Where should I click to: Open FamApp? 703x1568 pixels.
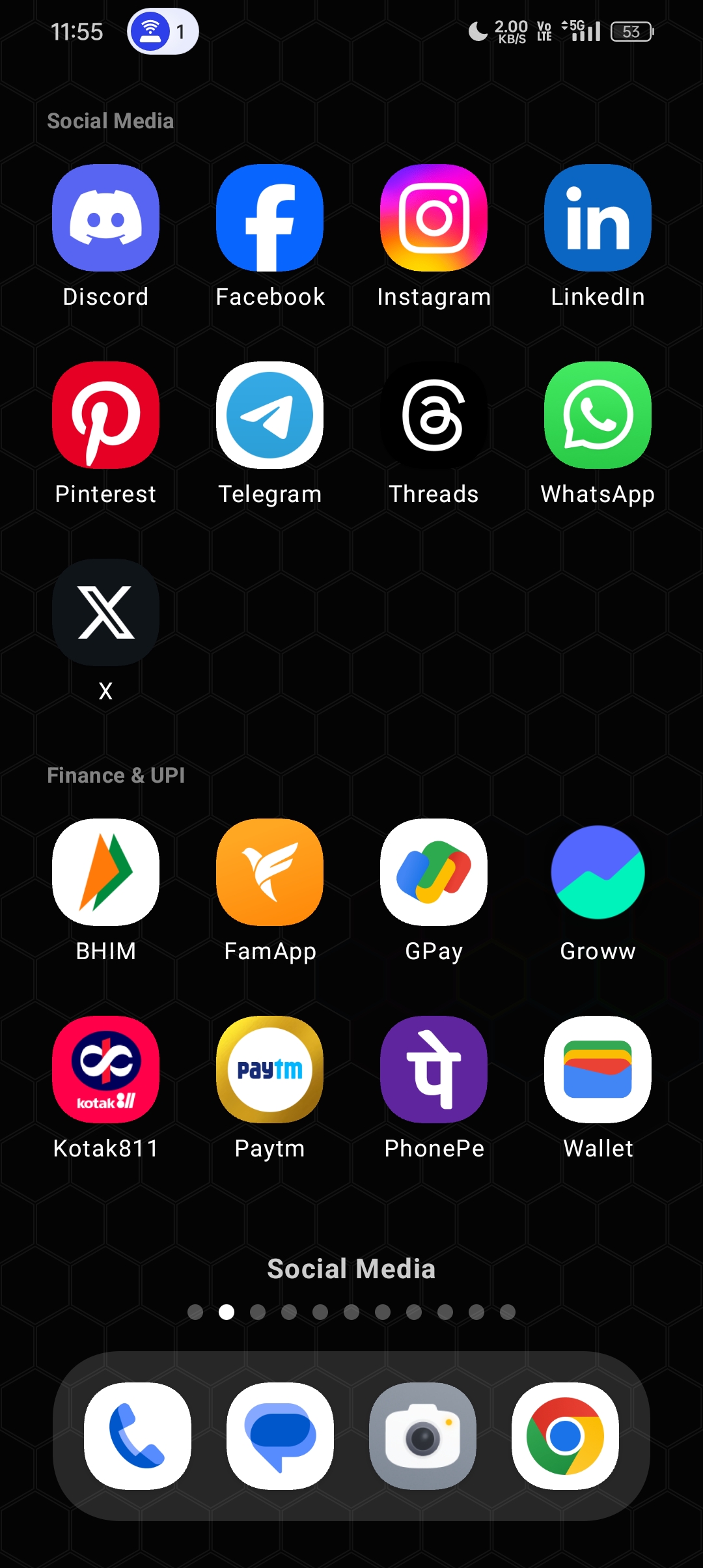click(x=269, y=873)
